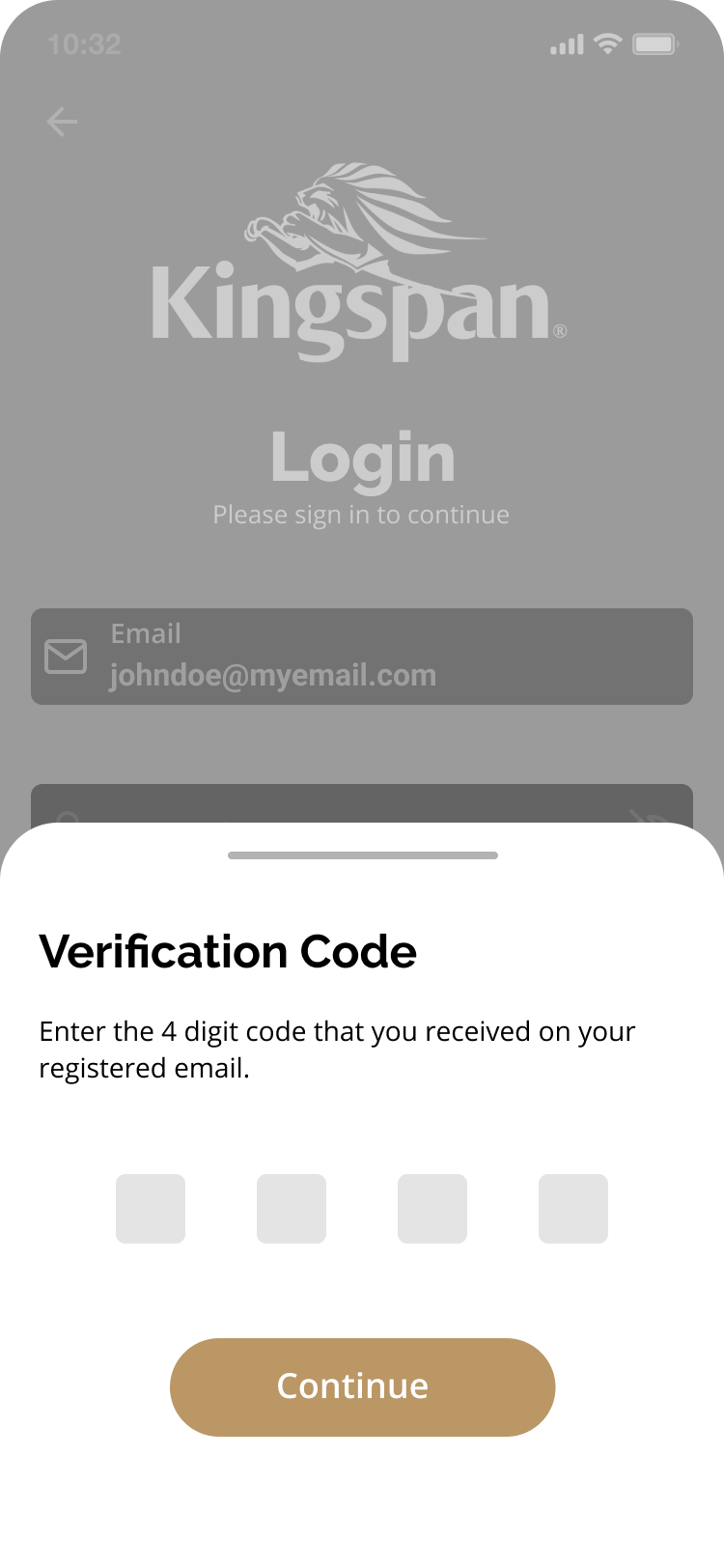724x1568 pixels.
Task: Tap the fourth verification code digit box
Action: tap(573, 1209)
